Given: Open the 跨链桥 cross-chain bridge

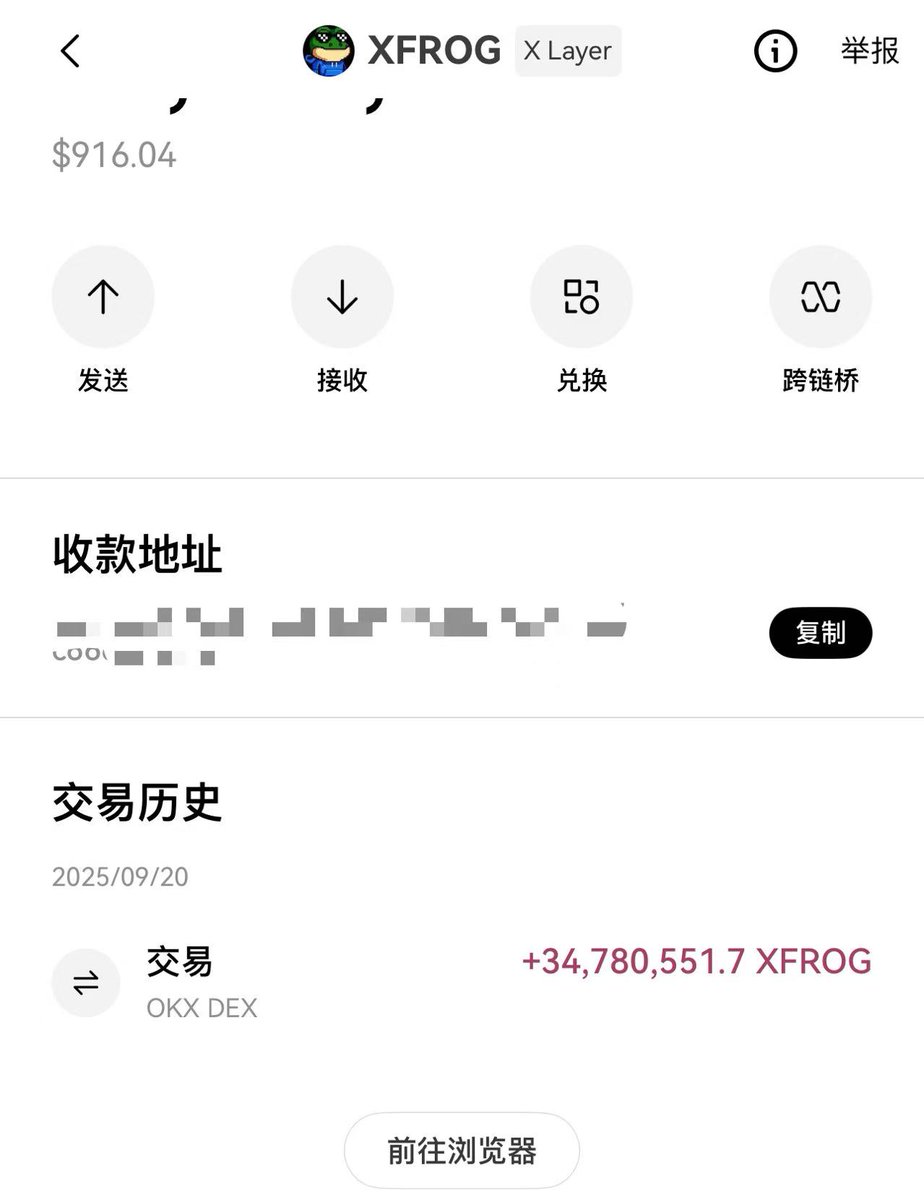Looking at the screenshot, I should point(820,298).
